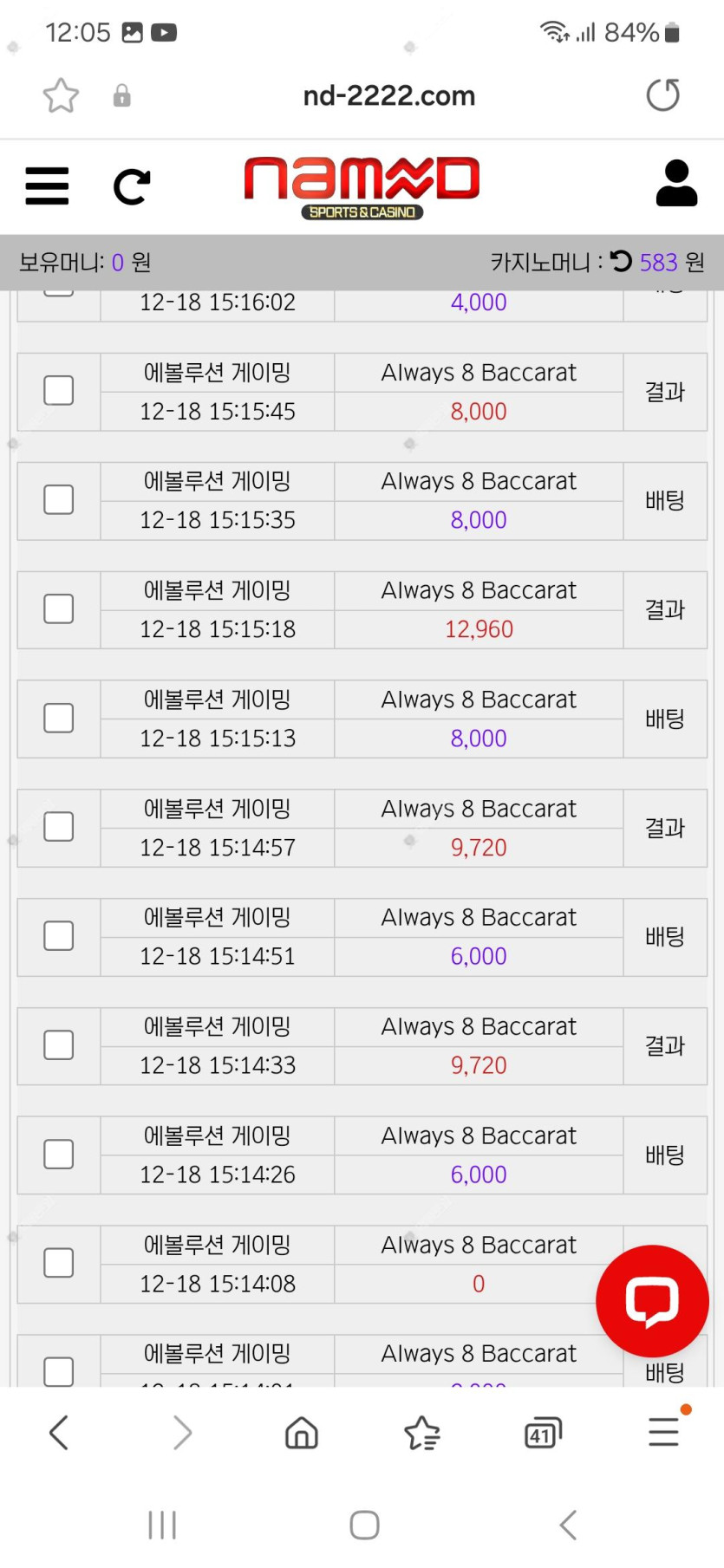Select the 15:14:51 bet checkbox
Viewport: 724px width, 1568px height.
pos(59,936)
